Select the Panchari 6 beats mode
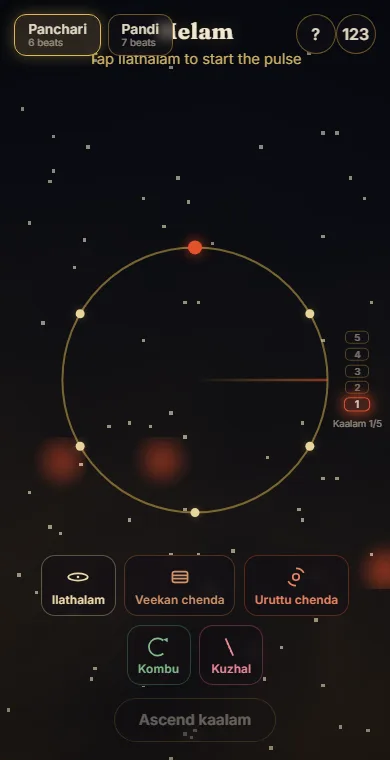The image size is (390, 760). [57, 35]
